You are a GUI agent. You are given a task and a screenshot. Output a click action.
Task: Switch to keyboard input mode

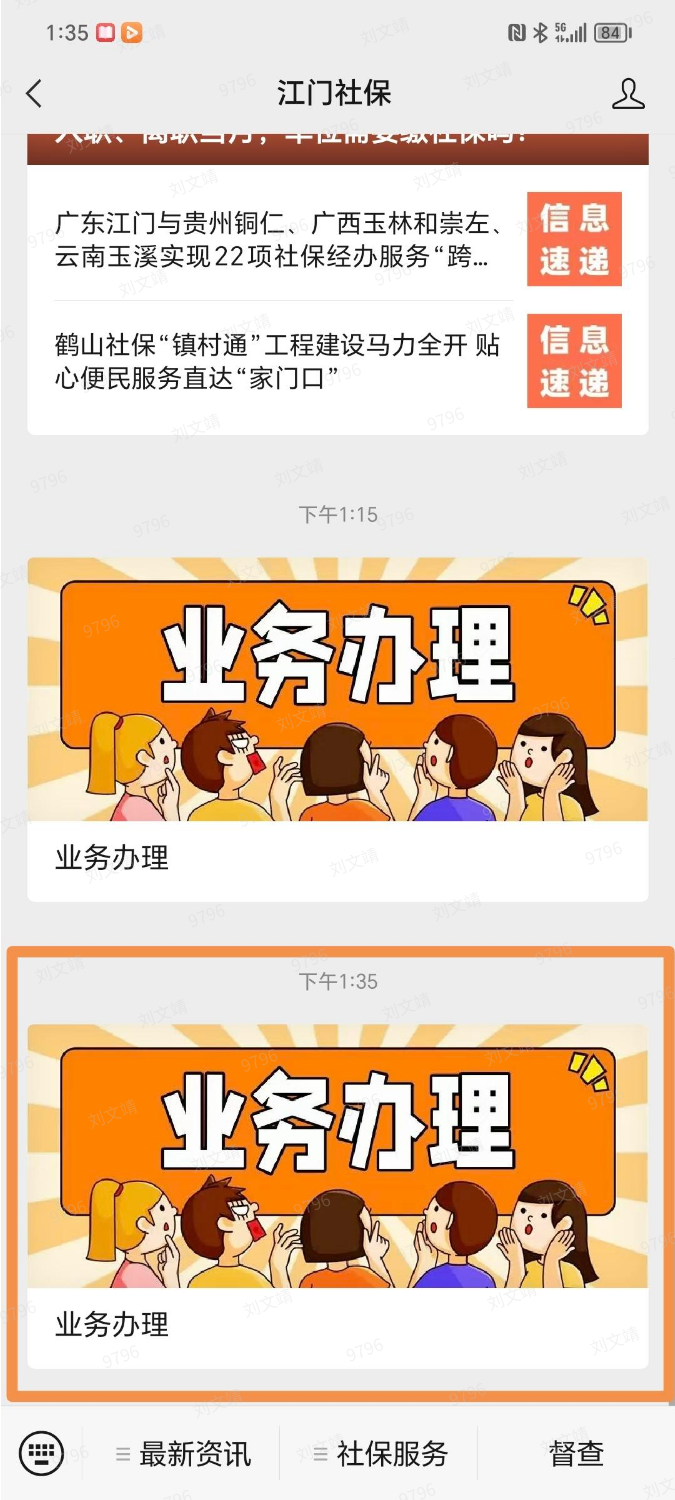click(41, 1453)
